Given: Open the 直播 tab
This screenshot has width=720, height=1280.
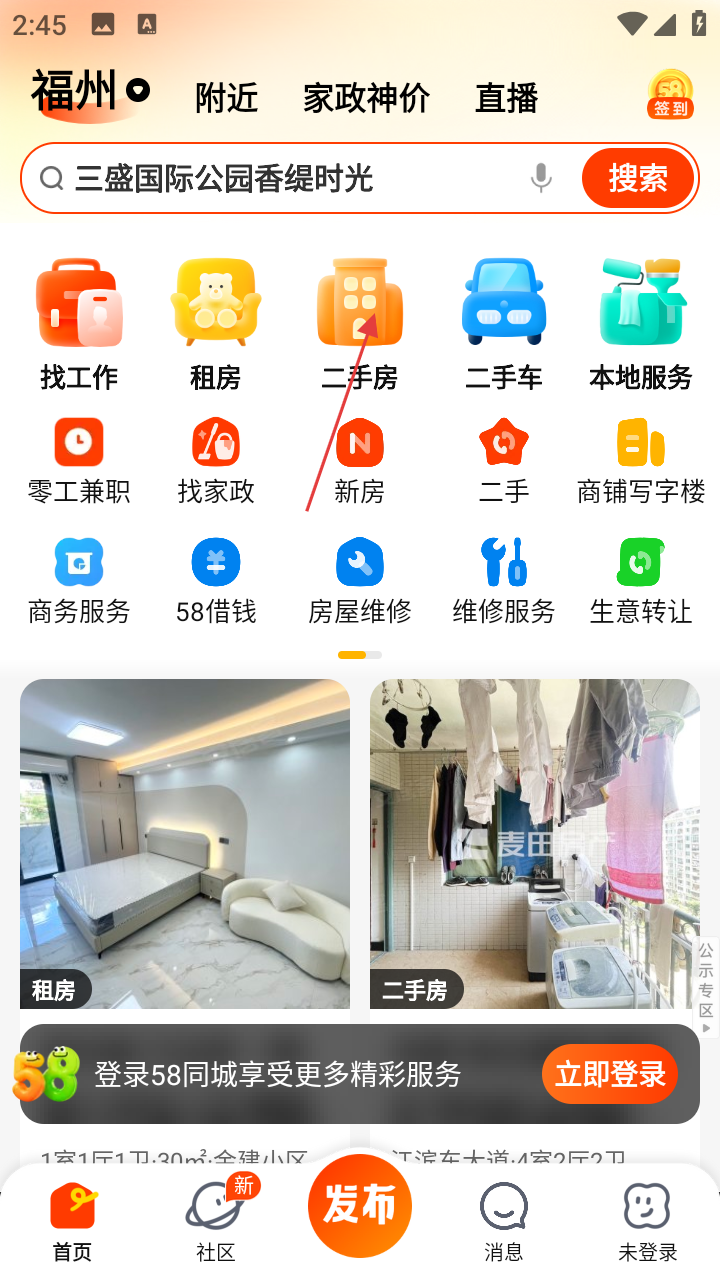Looking at the screenshot, I should [506, 98].
